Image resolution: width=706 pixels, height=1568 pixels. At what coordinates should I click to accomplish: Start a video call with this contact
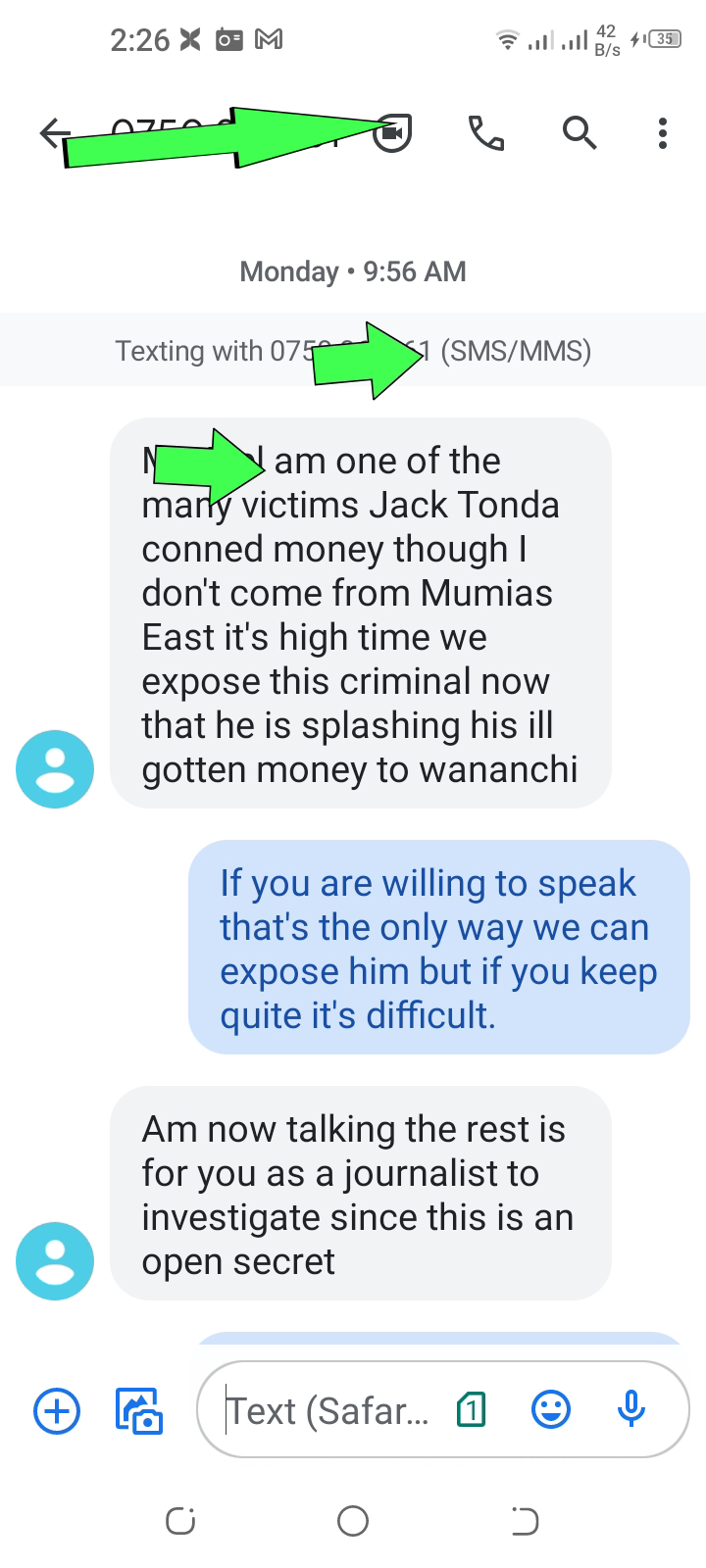point(392,133)
